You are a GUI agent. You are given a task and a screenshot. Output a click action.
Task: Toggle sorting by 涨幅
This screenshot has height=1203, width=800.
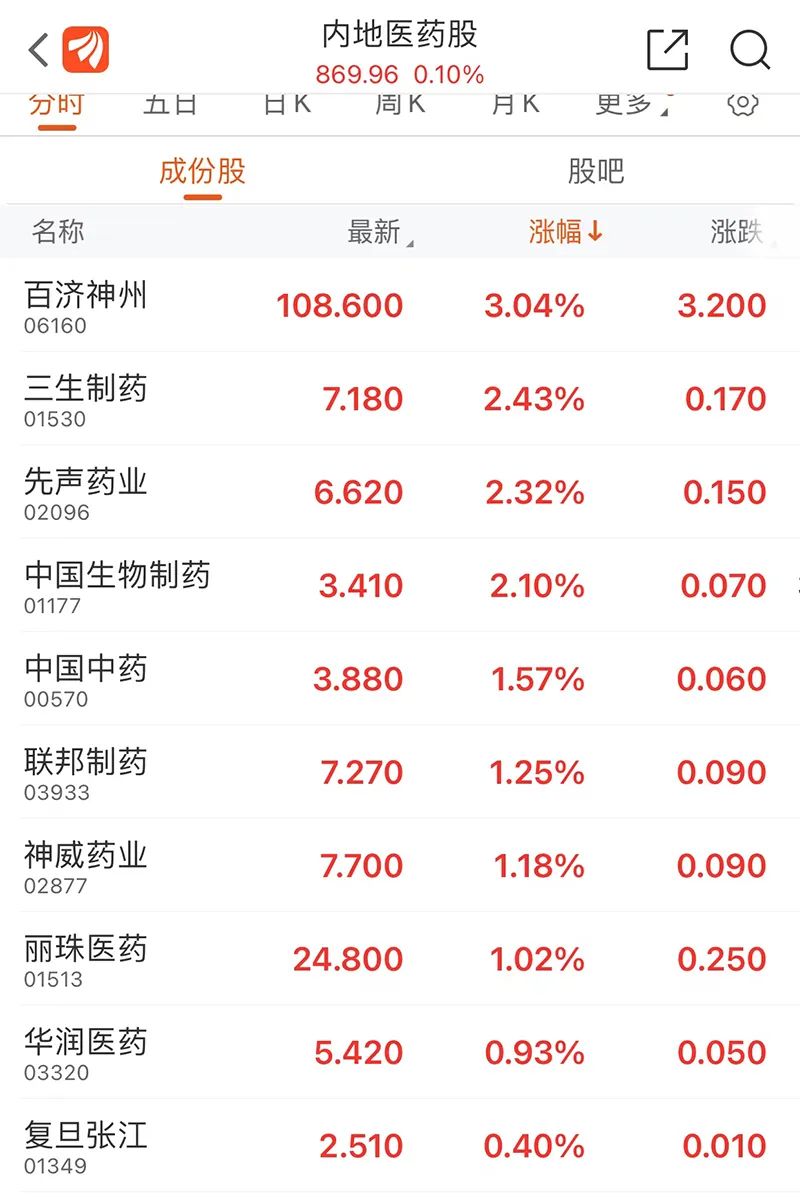565,232
